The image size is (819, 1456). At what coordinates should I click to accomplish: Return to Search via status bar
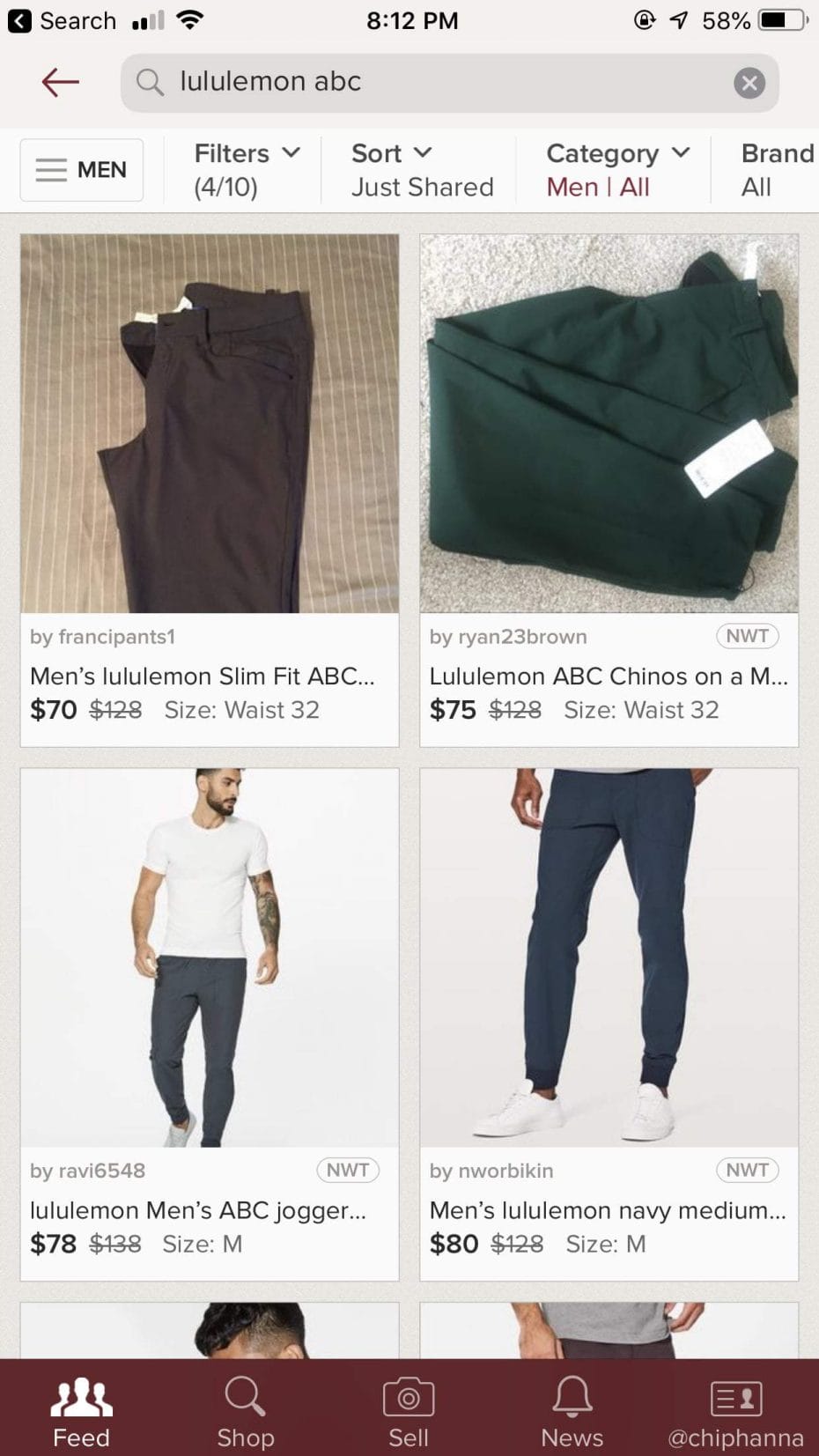(62, 20)
